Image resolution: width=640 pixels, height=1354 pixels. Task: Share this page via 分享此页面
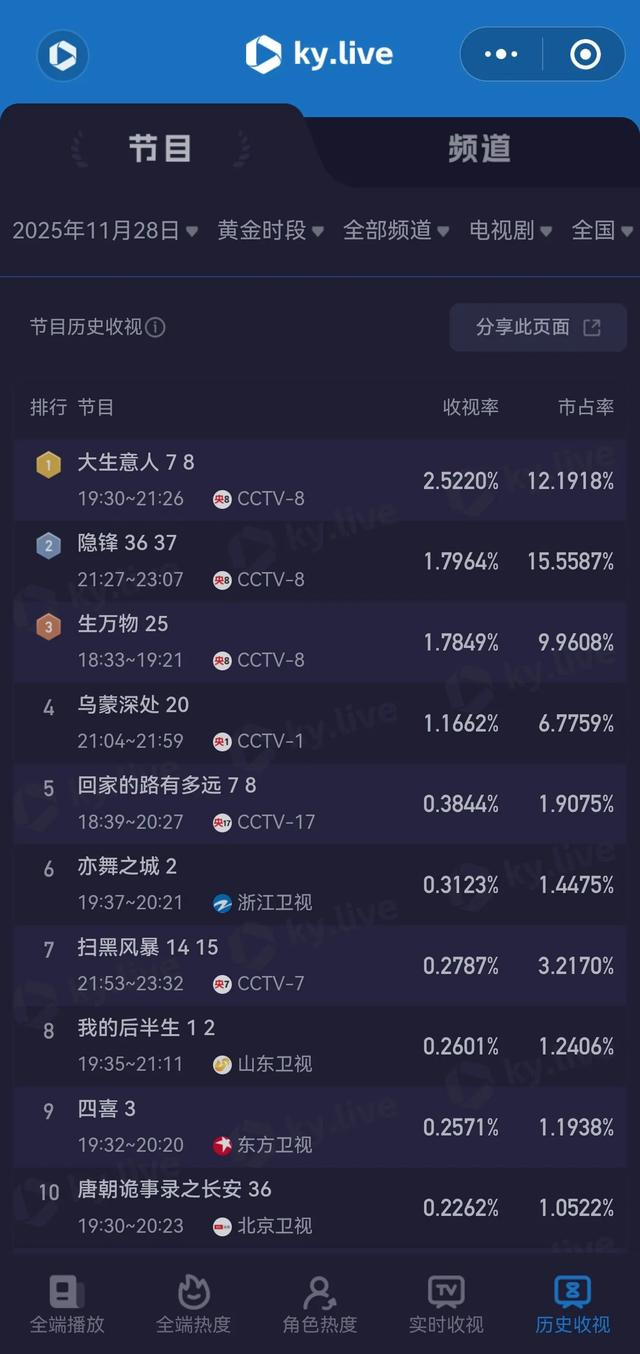click(x=538, y=327)
